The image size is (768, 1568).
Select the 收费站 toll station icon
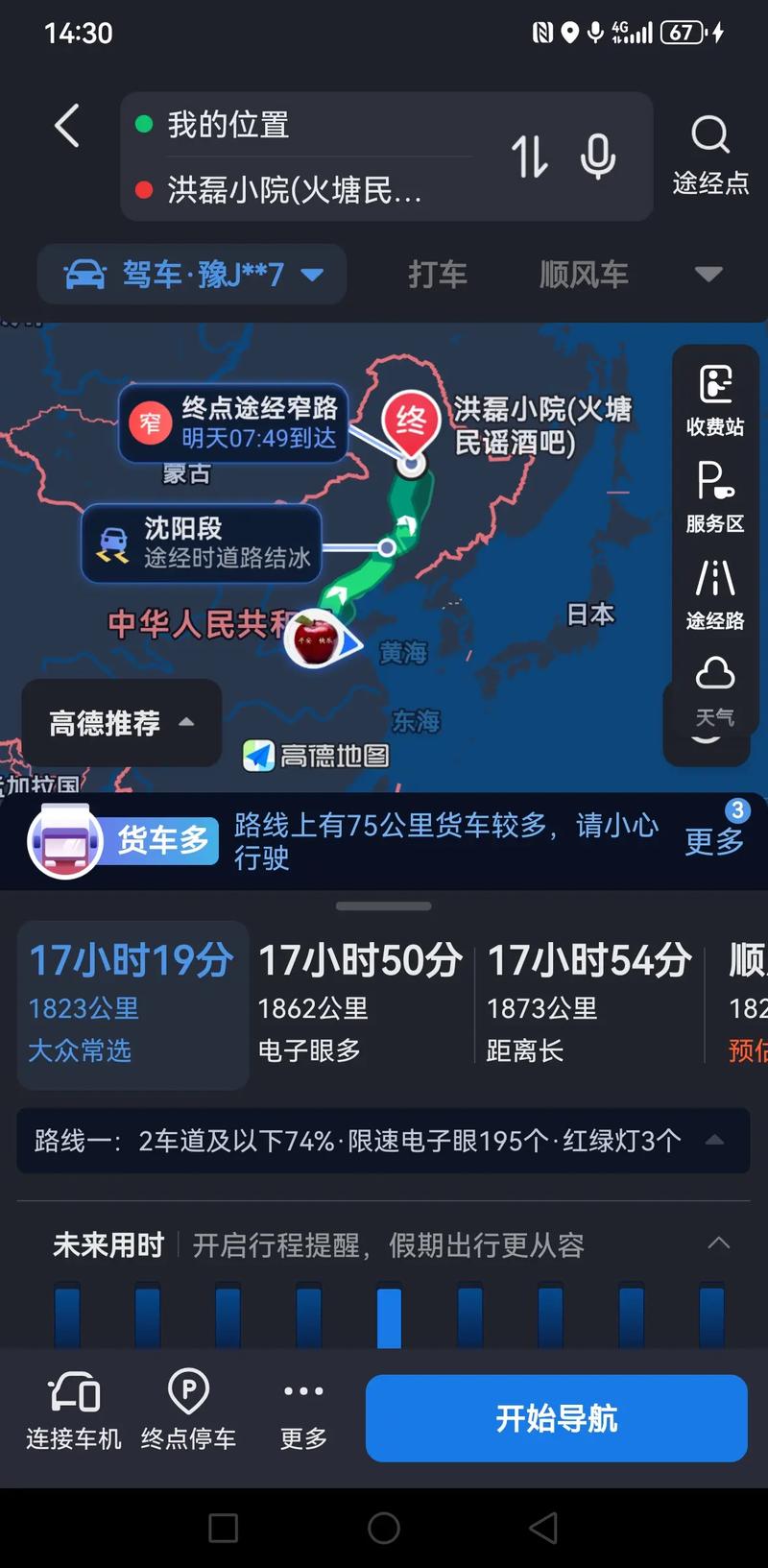[713, 401]
